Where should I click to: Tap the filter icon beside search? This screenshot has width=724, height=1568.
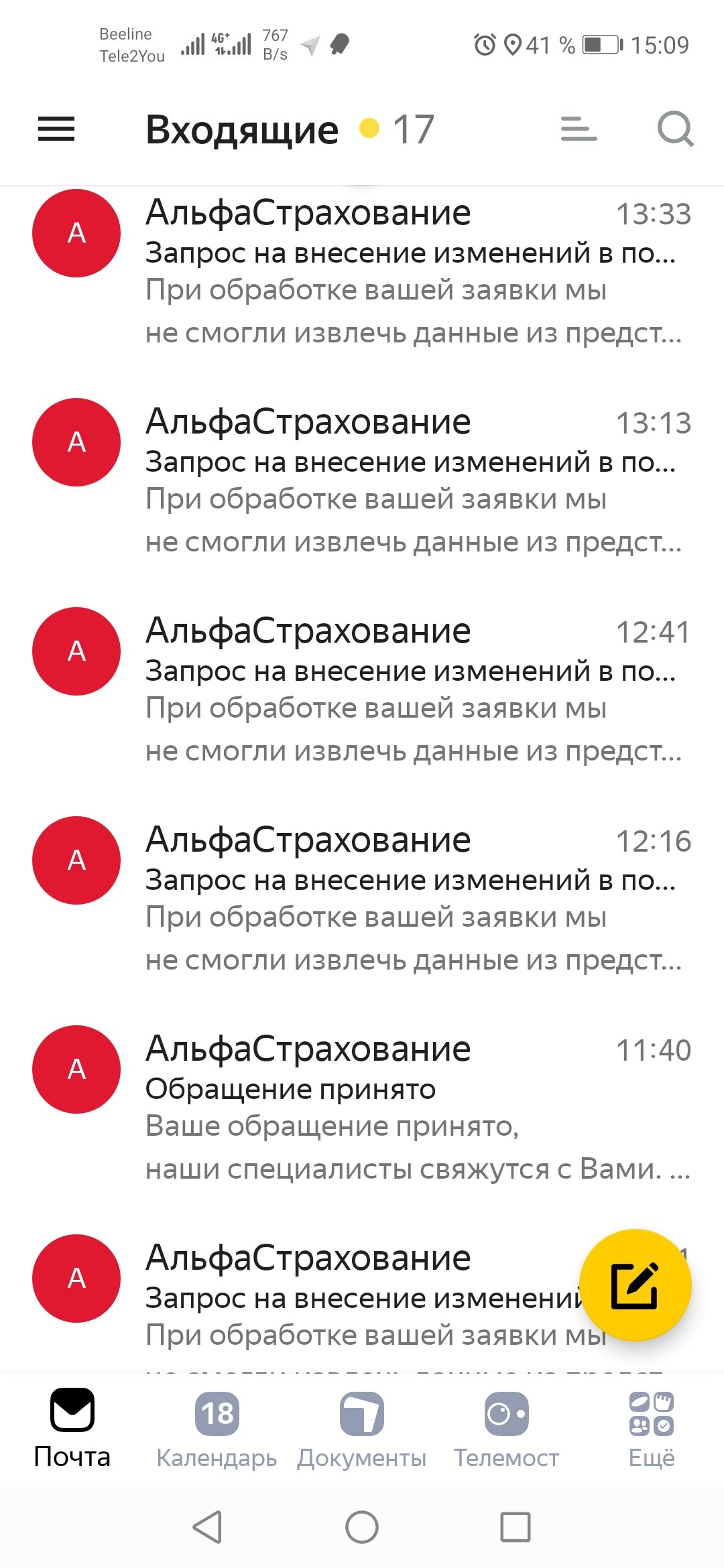pos(578,129)
